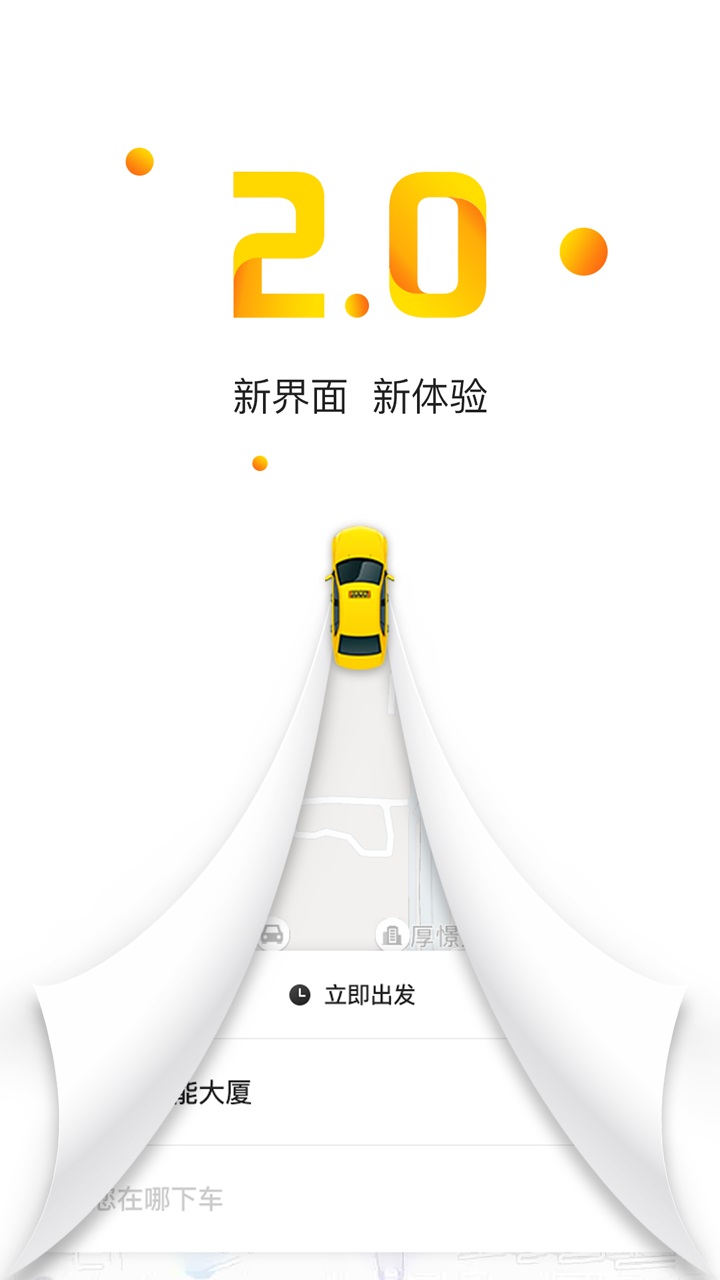Tap the orange dot below the tagline

click(x=259, y=463)
